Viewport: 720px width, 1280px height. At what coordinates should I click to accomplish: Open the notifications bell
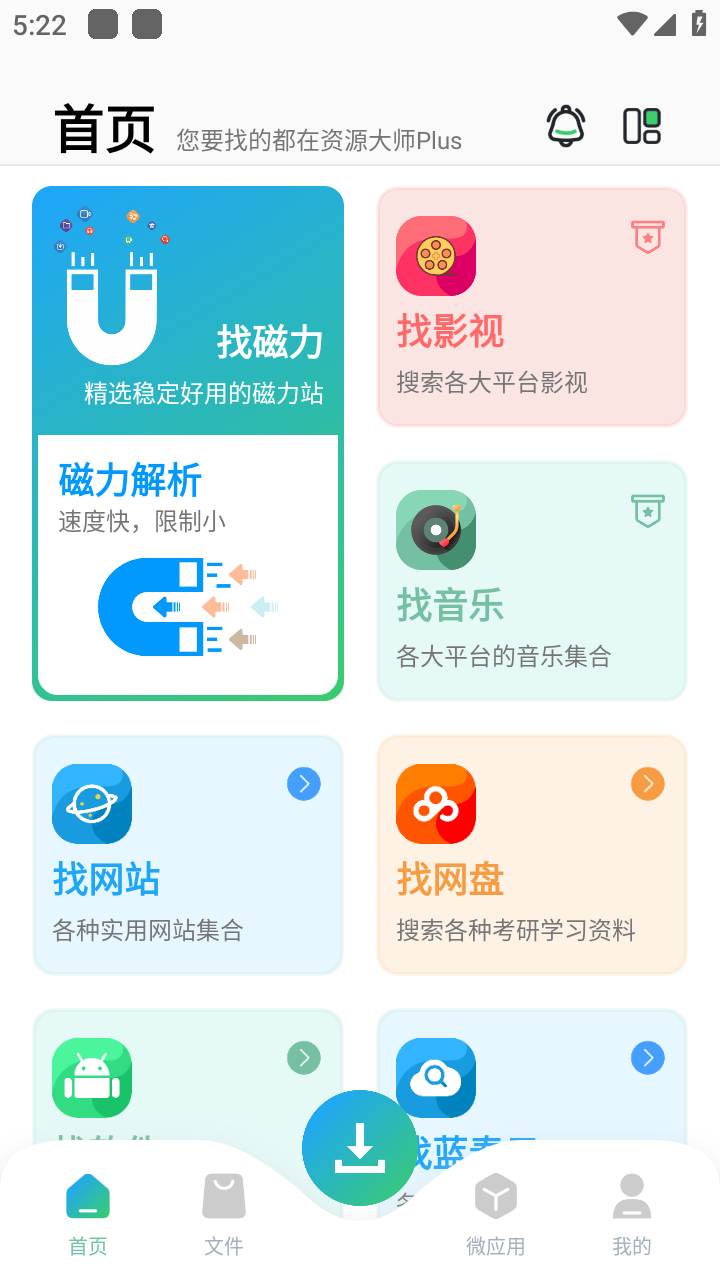(565, 126)
